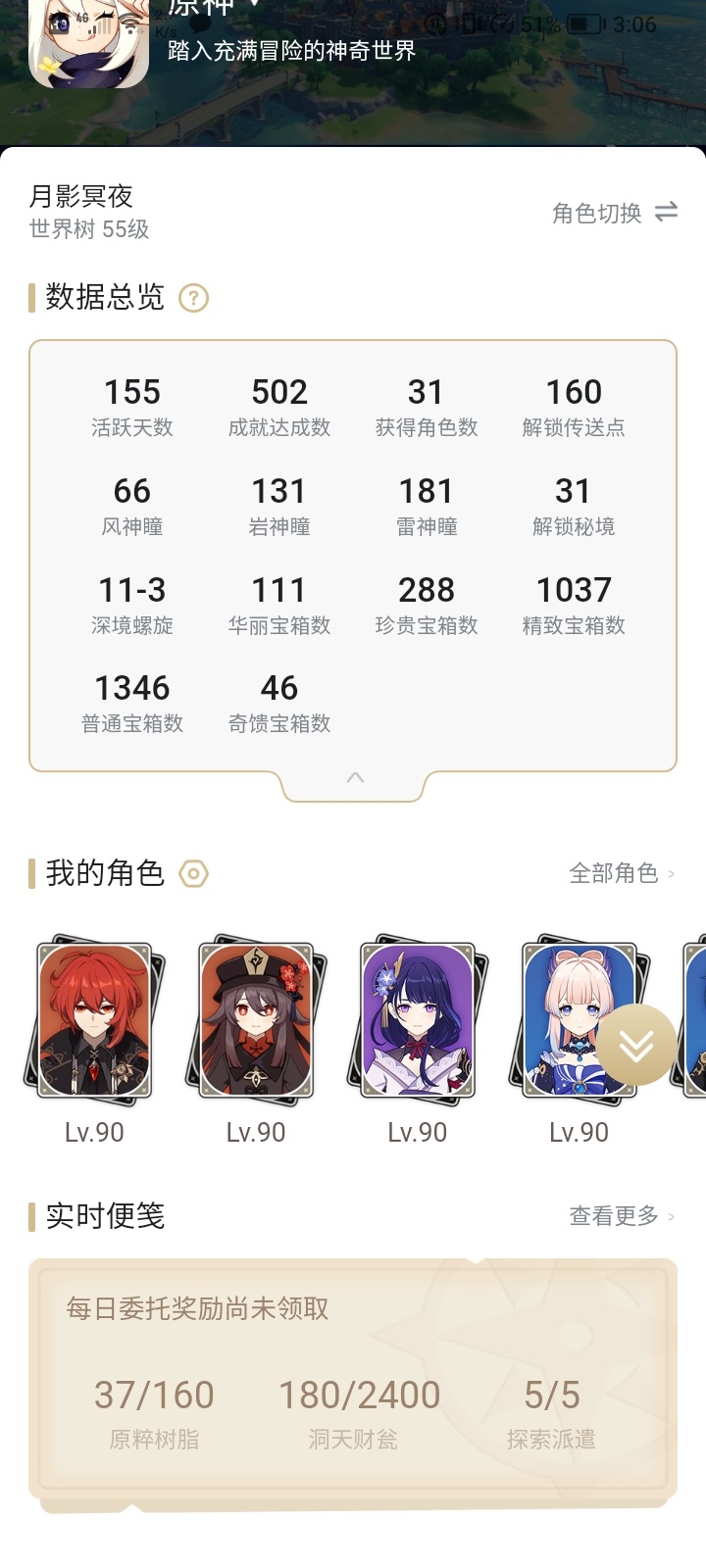Open 查看更多 for real-time notes
Image resolution: width=706 pixels, height=1568 pixels.
(622, 1216)
